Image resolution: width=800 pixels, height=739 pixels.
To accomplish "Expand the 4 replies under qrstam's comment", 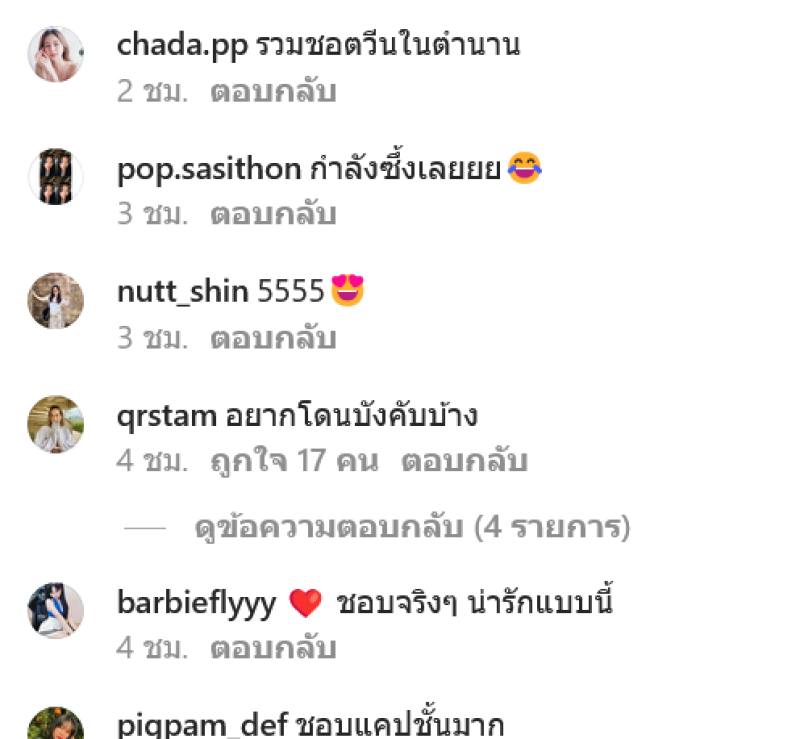I will point(412,527).
